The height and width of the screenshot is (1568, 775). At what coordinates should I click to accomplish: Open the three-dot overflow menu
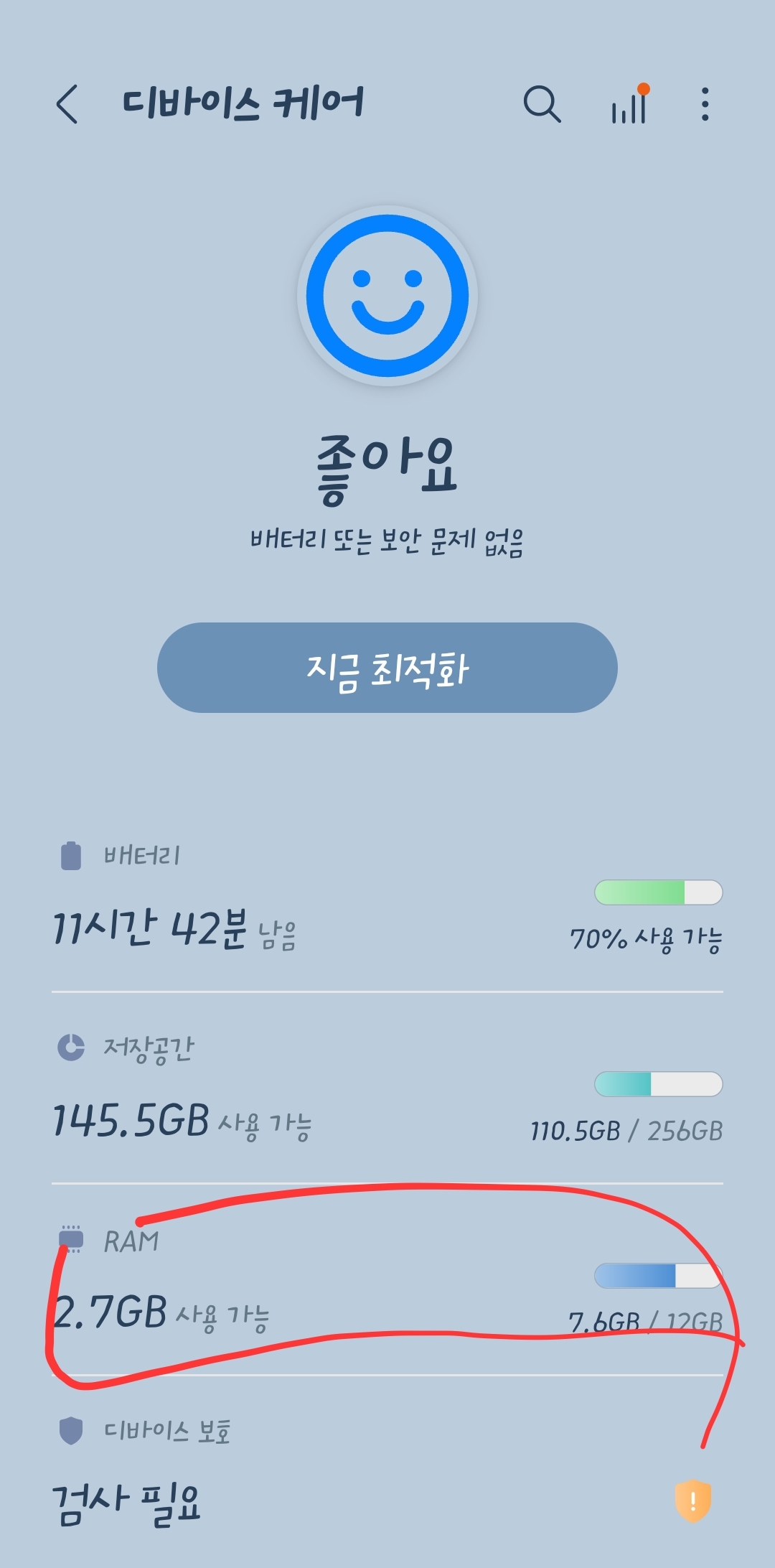click(x=705, y=104)
